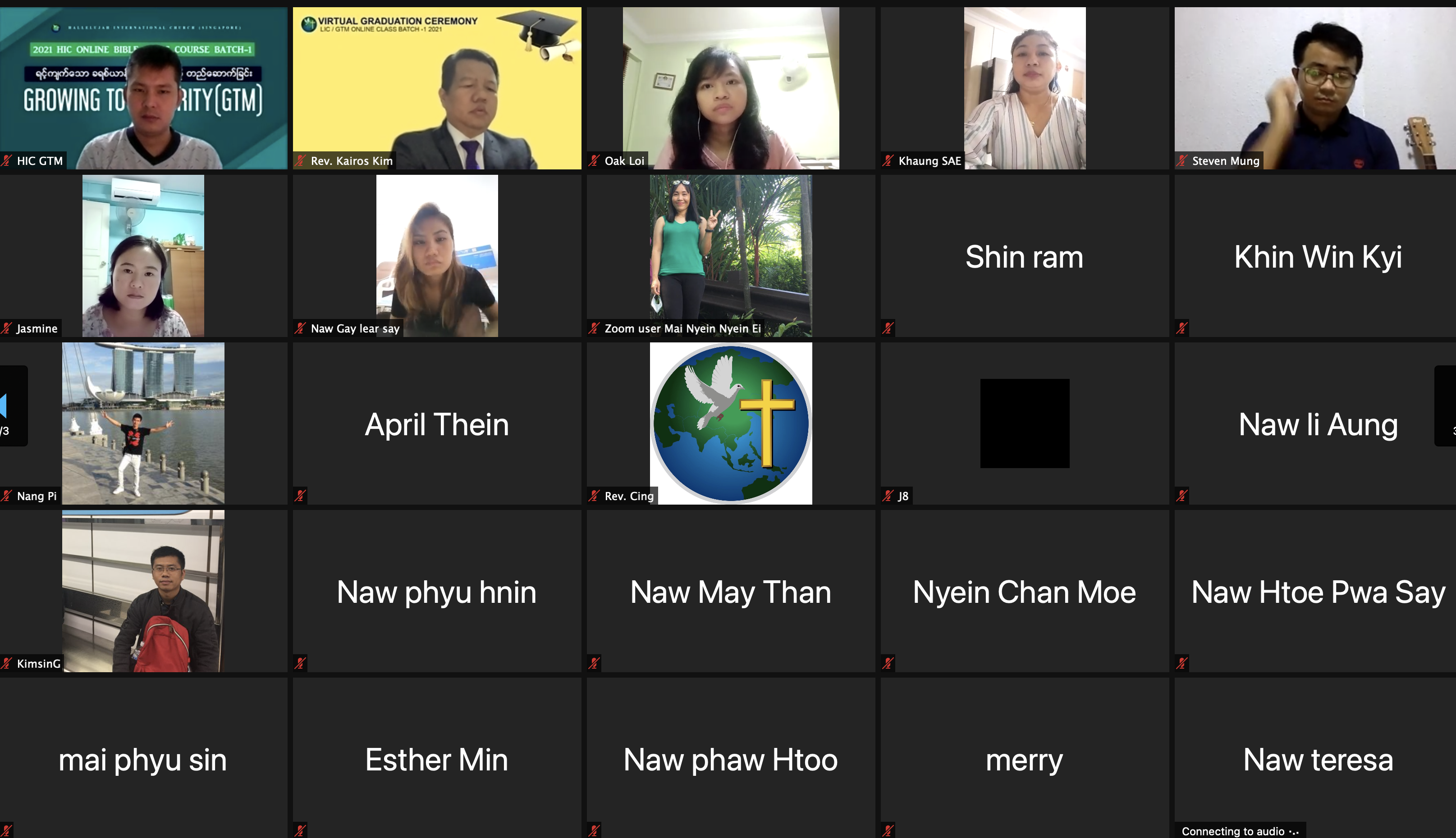Select Jasmine's video tile
Viewport: 1456px width, 838px height.
pyautogui.click(x=143, y=255)
